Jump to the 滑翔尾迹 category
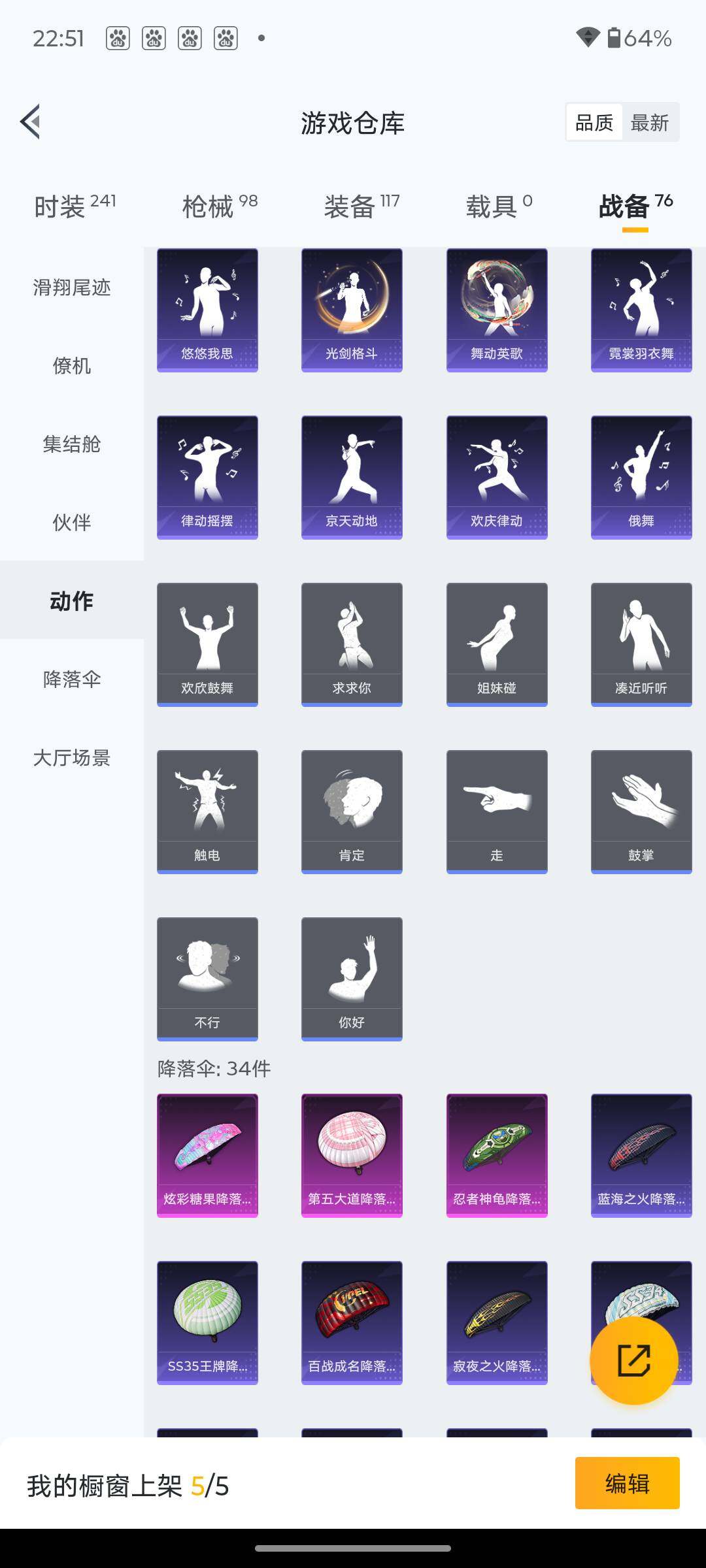Image resolution: width=706 pixels, height=1568 pixels. [72, 287]
